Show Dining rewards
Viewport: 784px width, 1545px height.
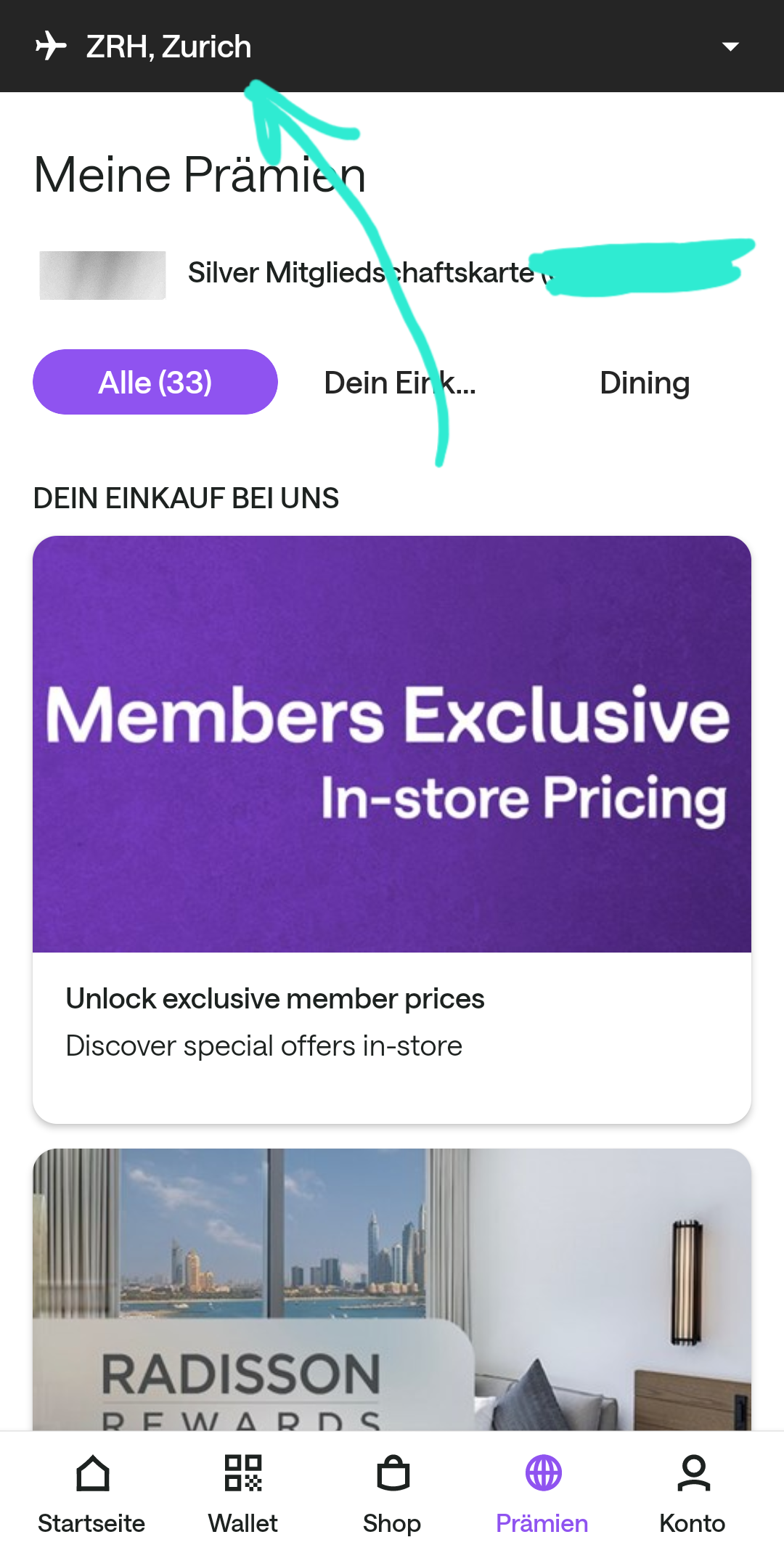point(644,383)
